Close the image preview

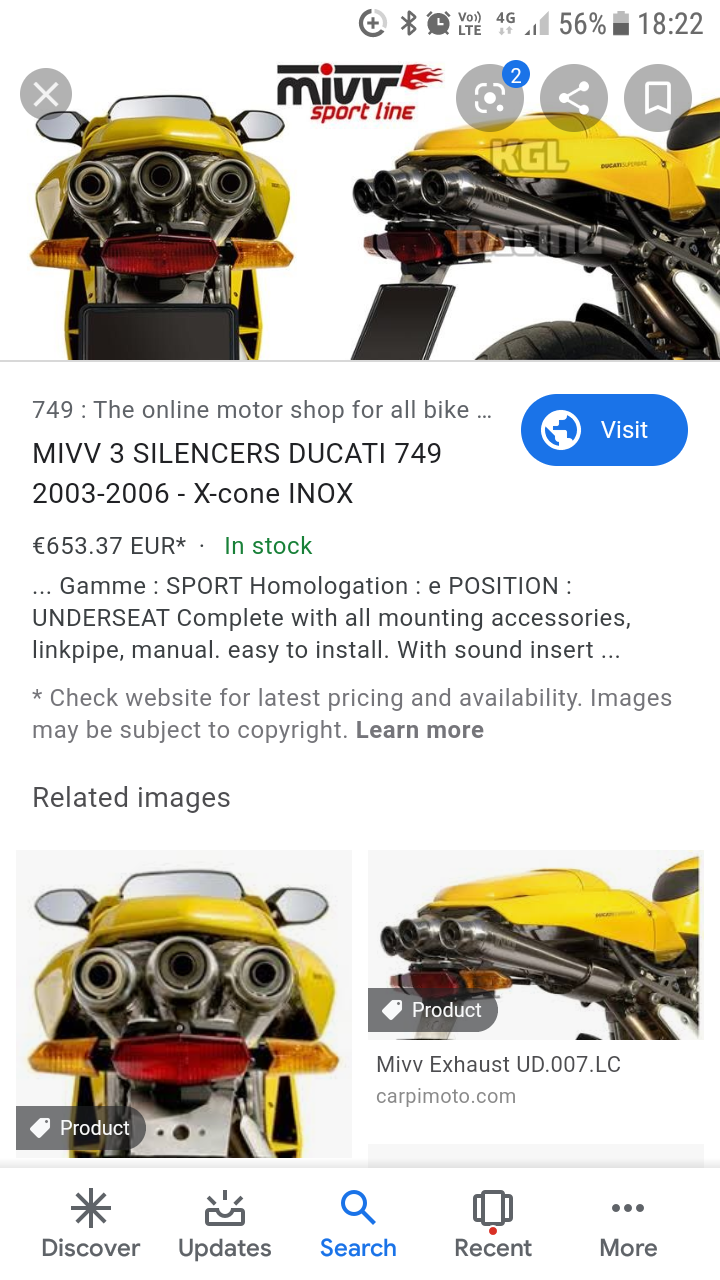coord(46,95)
